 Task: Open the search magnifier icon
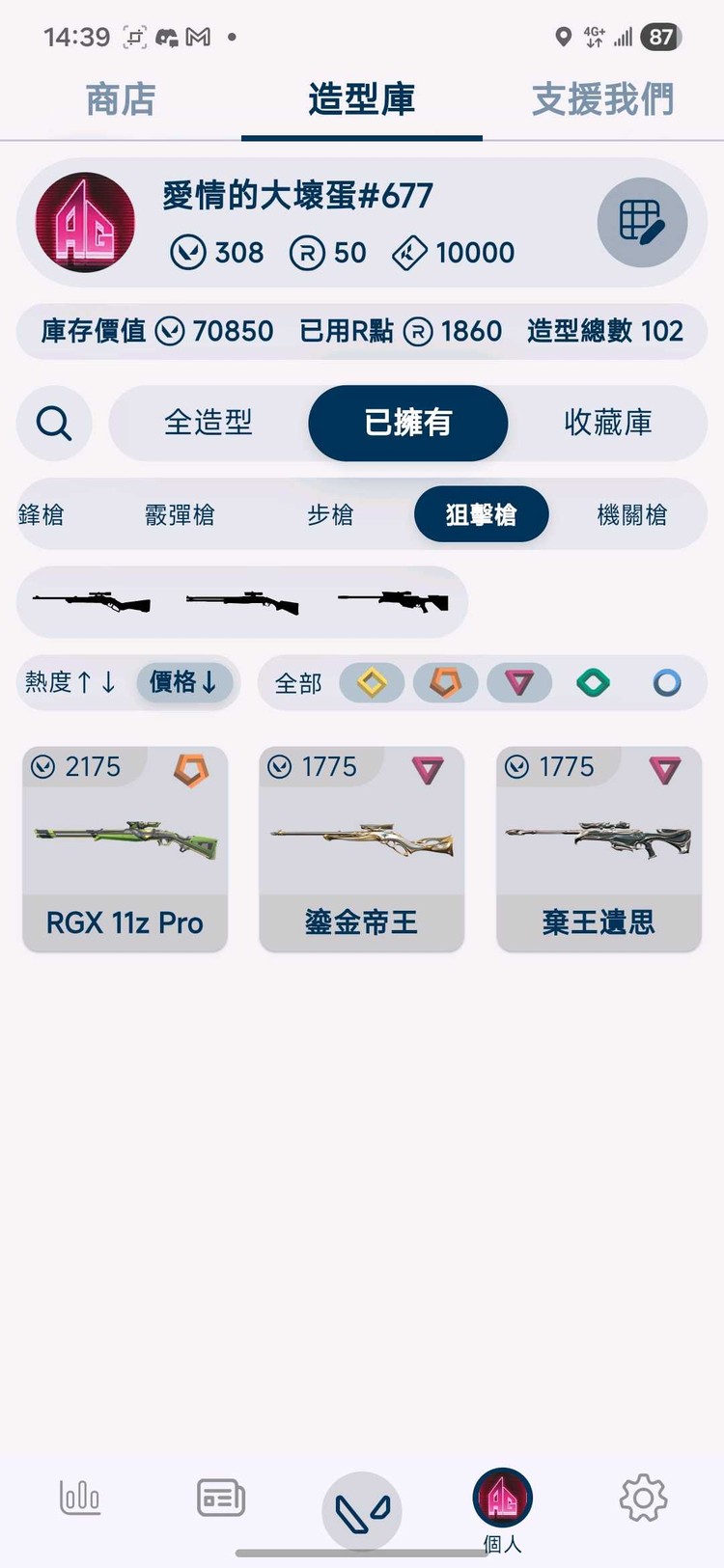tap(54, 423)
